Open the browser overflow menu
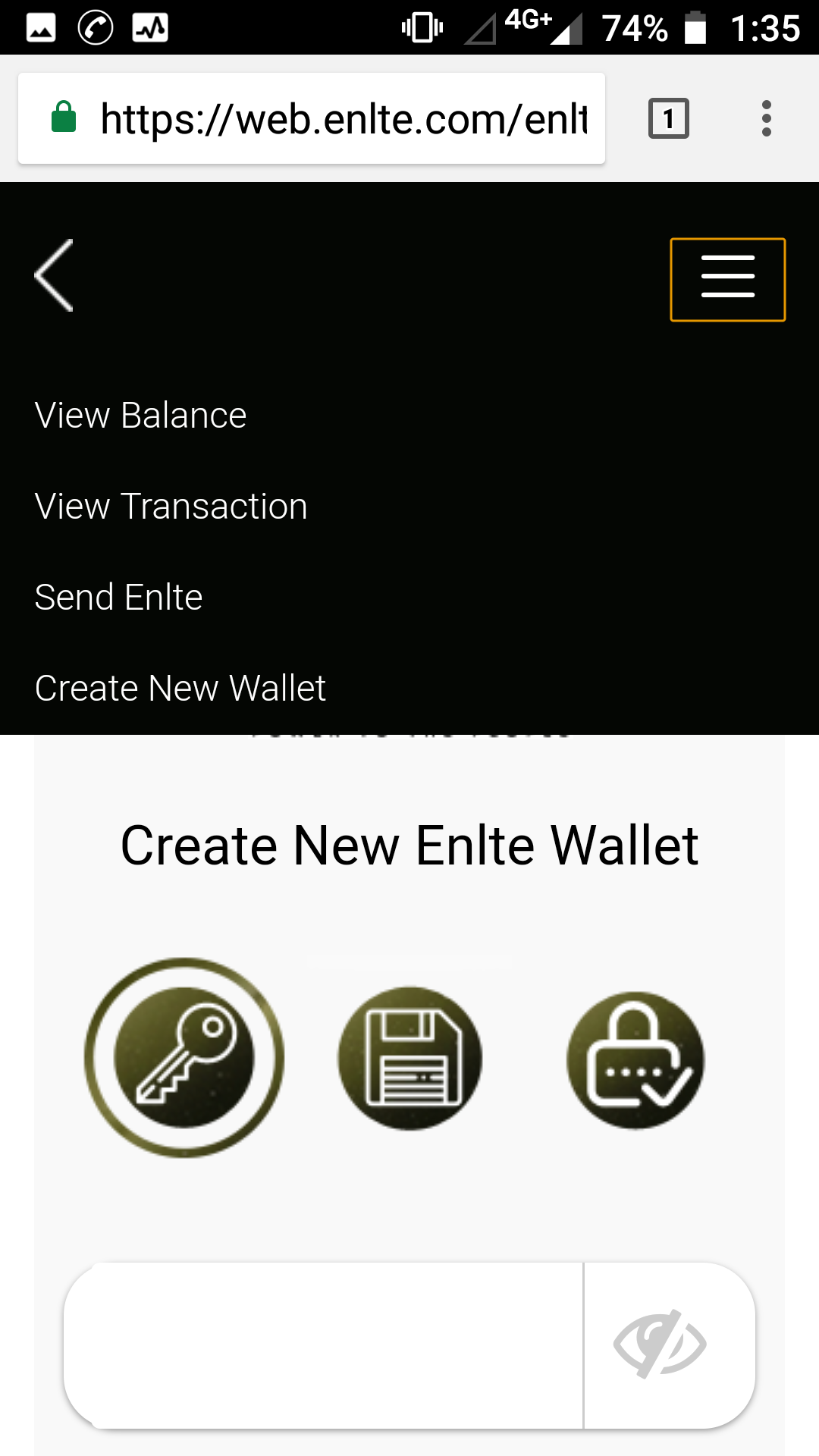Viewport: 819px width, 1456px height. [x=767, y=119]
